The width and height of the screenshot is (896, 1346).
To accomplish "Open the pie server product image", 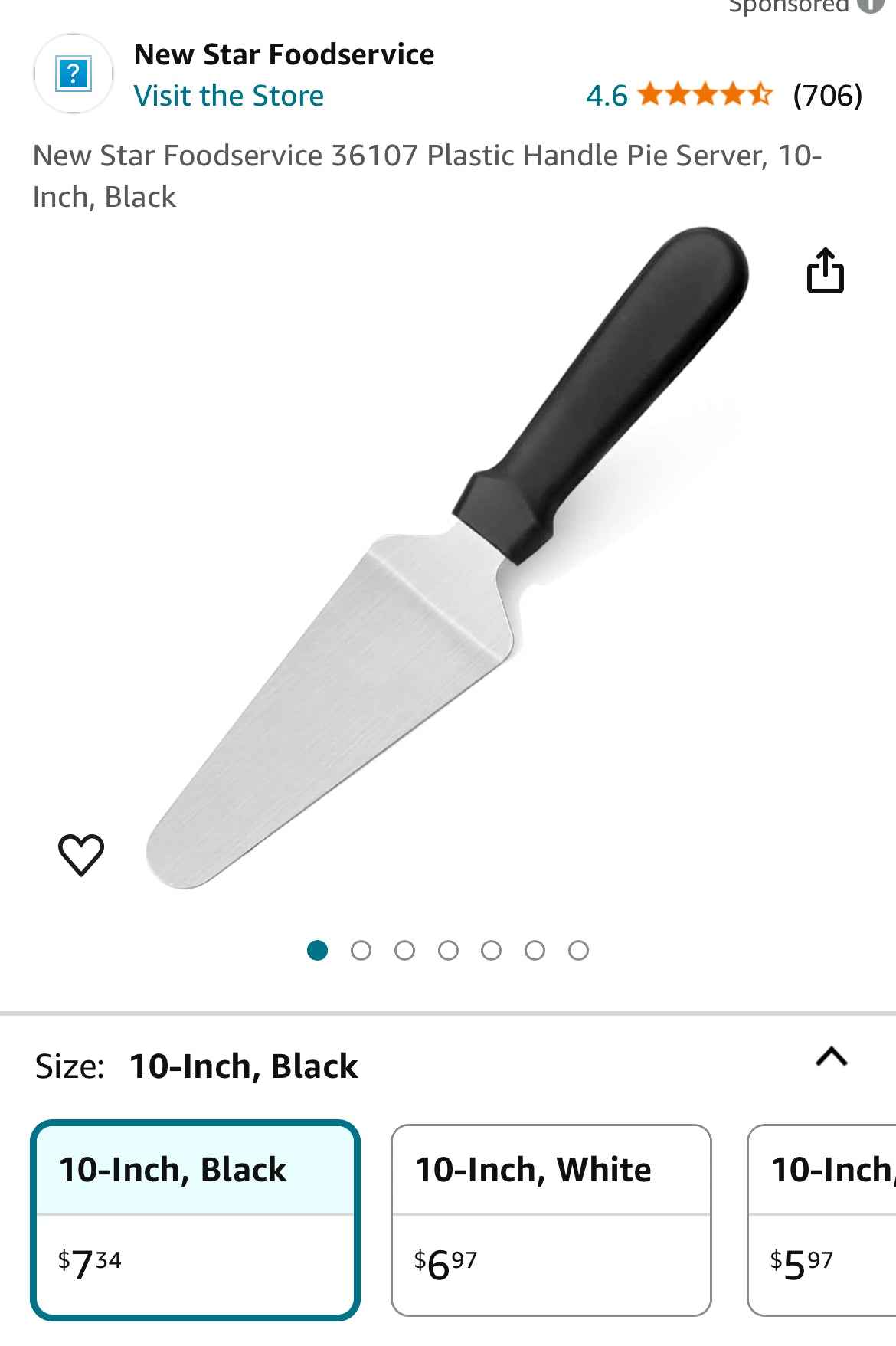I will coord(448,559).
